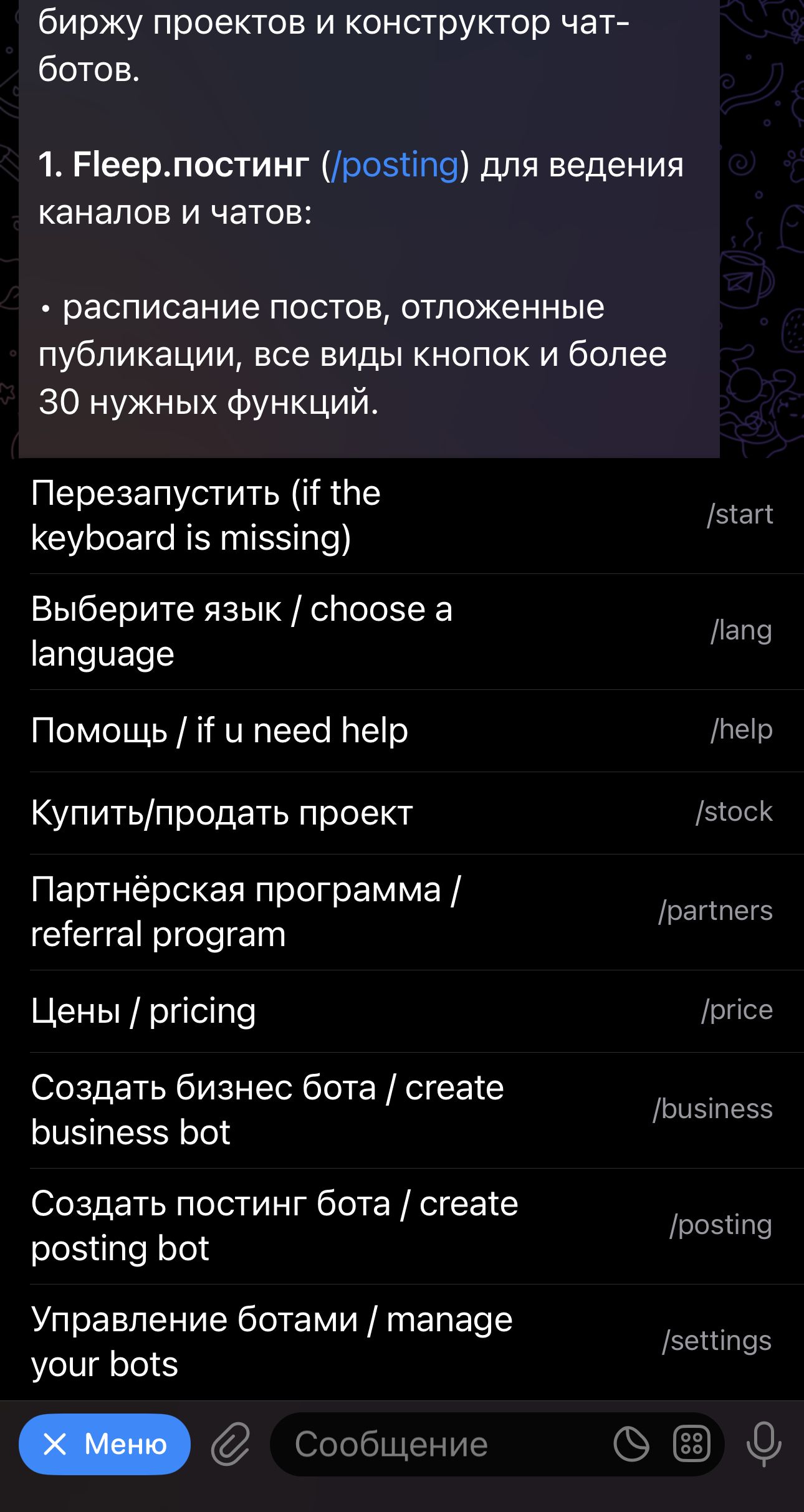Tap the grey /partners shortcut label
Viewport: 804px width, 1512px height.
point(715,911)
